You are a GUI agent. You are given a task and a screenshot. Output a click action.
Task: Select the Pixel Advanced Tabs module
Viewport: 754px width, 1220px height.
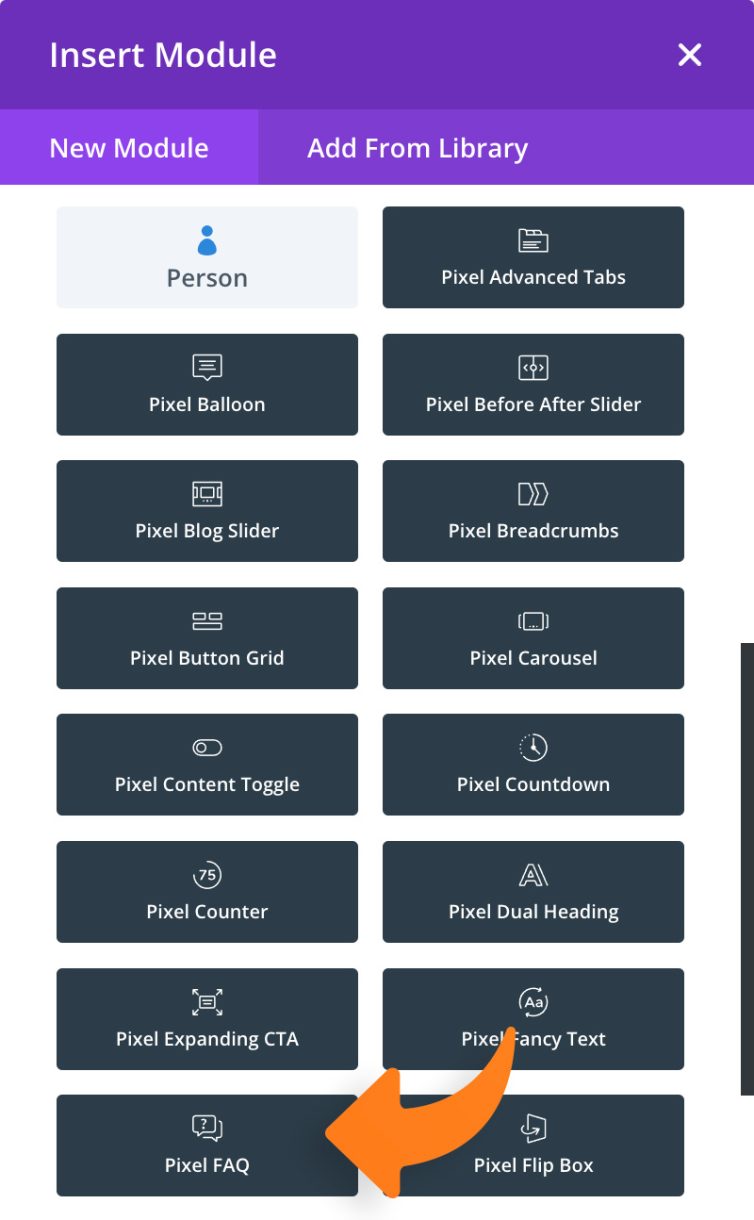pyautogui.click(x=533, y=257)
